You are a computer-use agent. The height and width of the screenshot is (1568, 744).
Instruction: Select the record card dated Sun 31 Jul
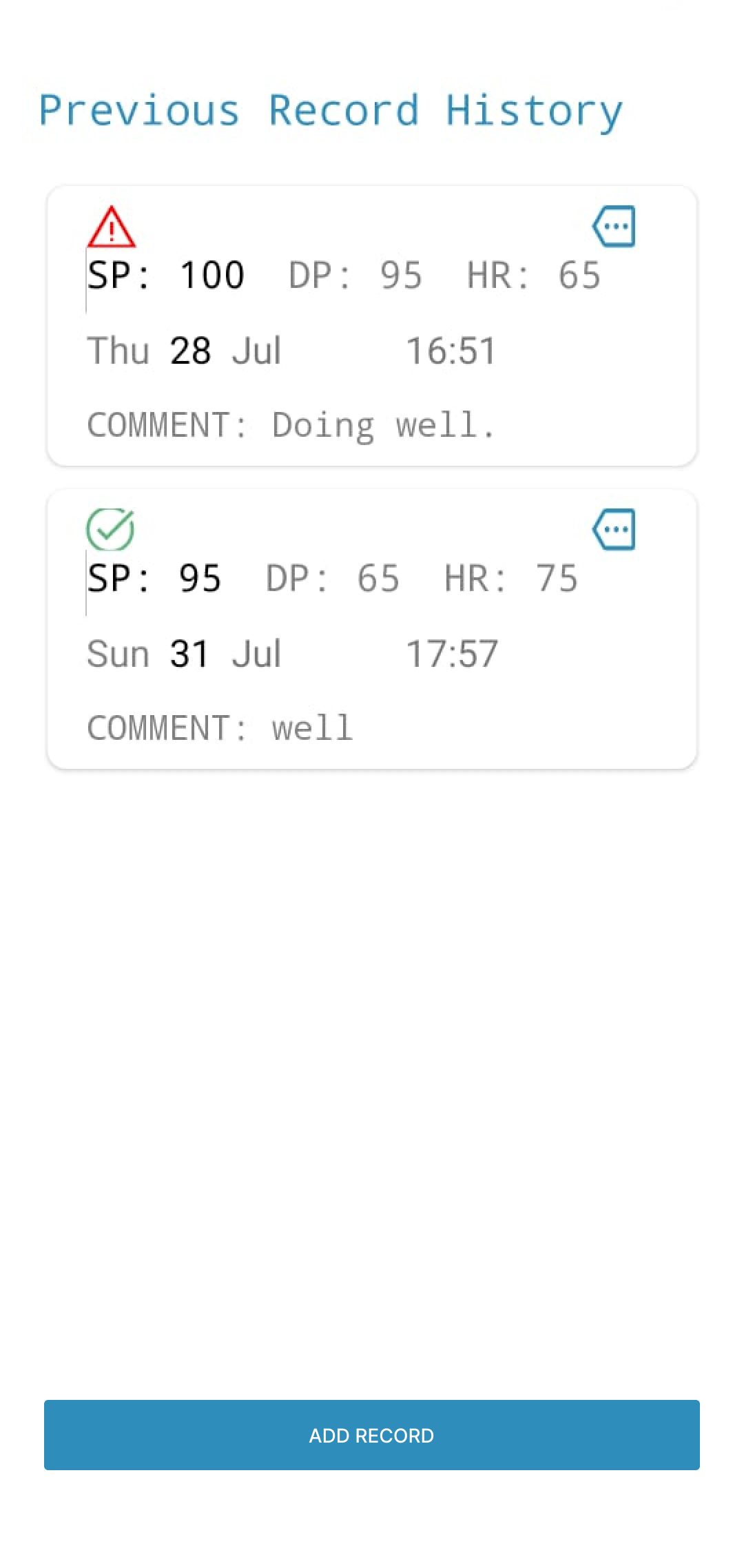(x=372, y=627)
